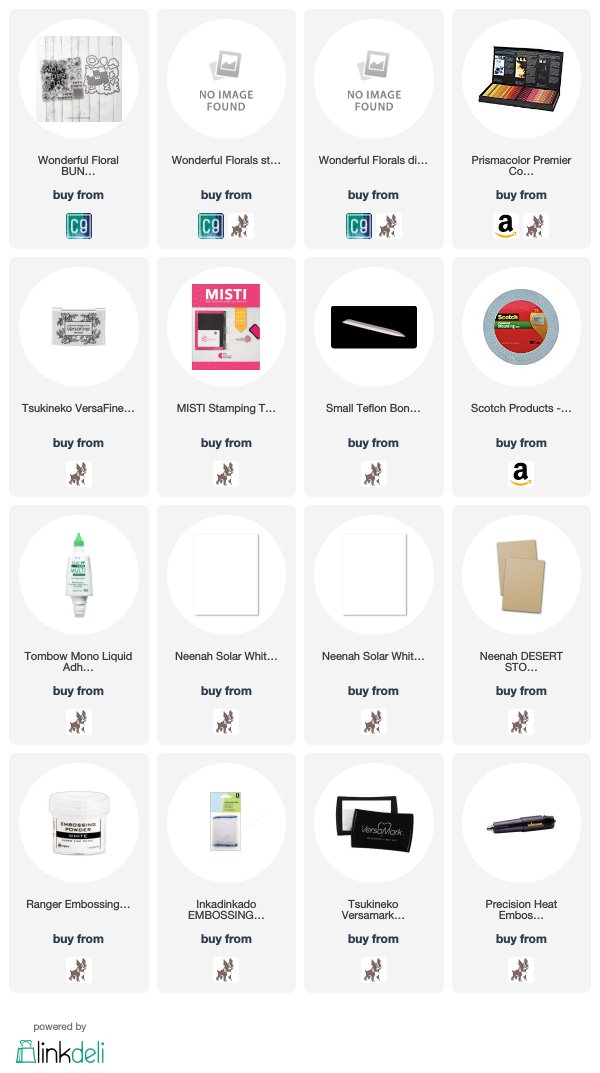Viewport: 600px width, 1073px height.
Task: Open the Wonderful Florals st… product card
Action: pos(226,129)
